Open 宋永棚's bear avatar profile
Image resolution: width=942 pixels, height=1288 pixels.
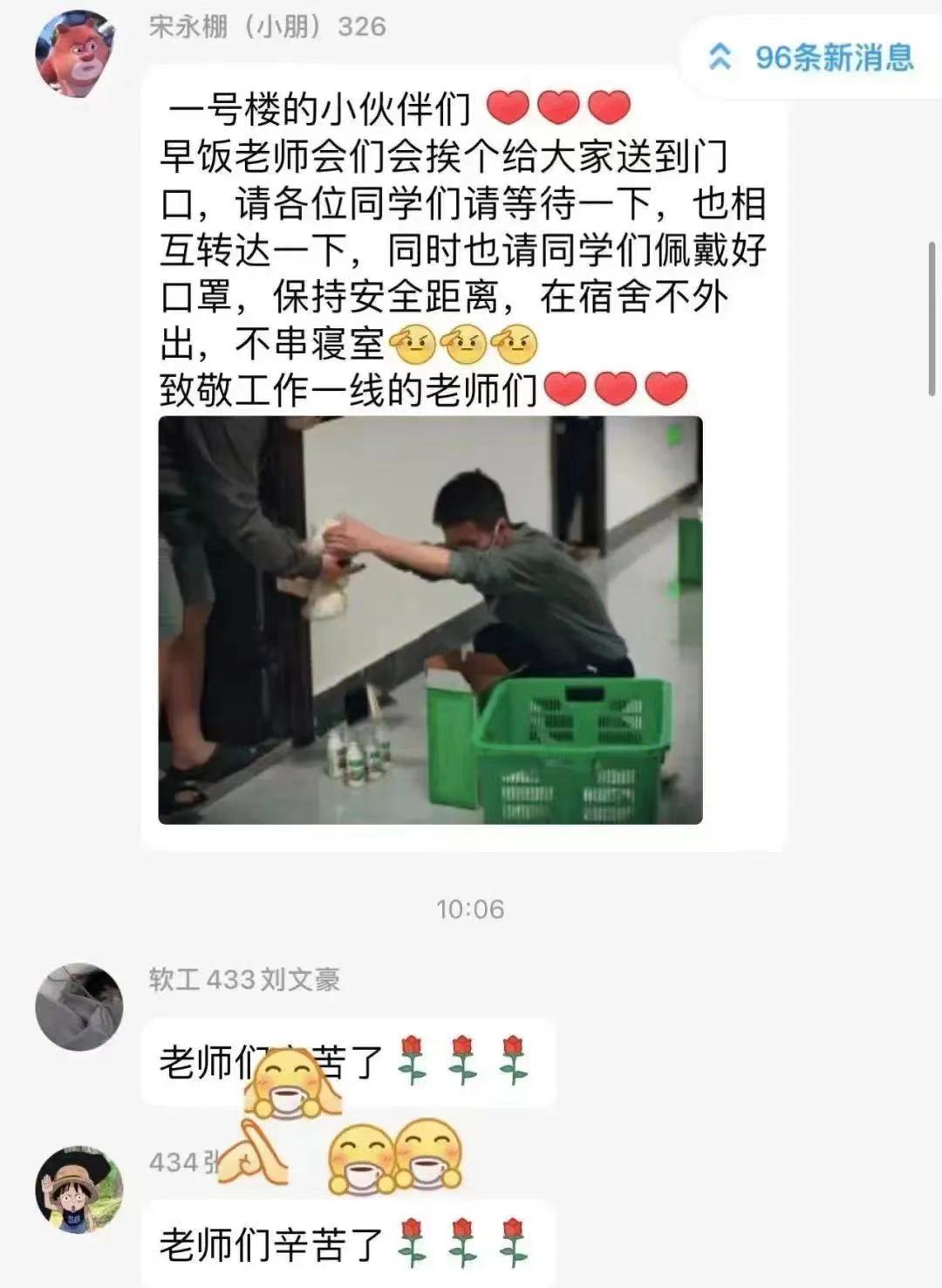point(78,54)
